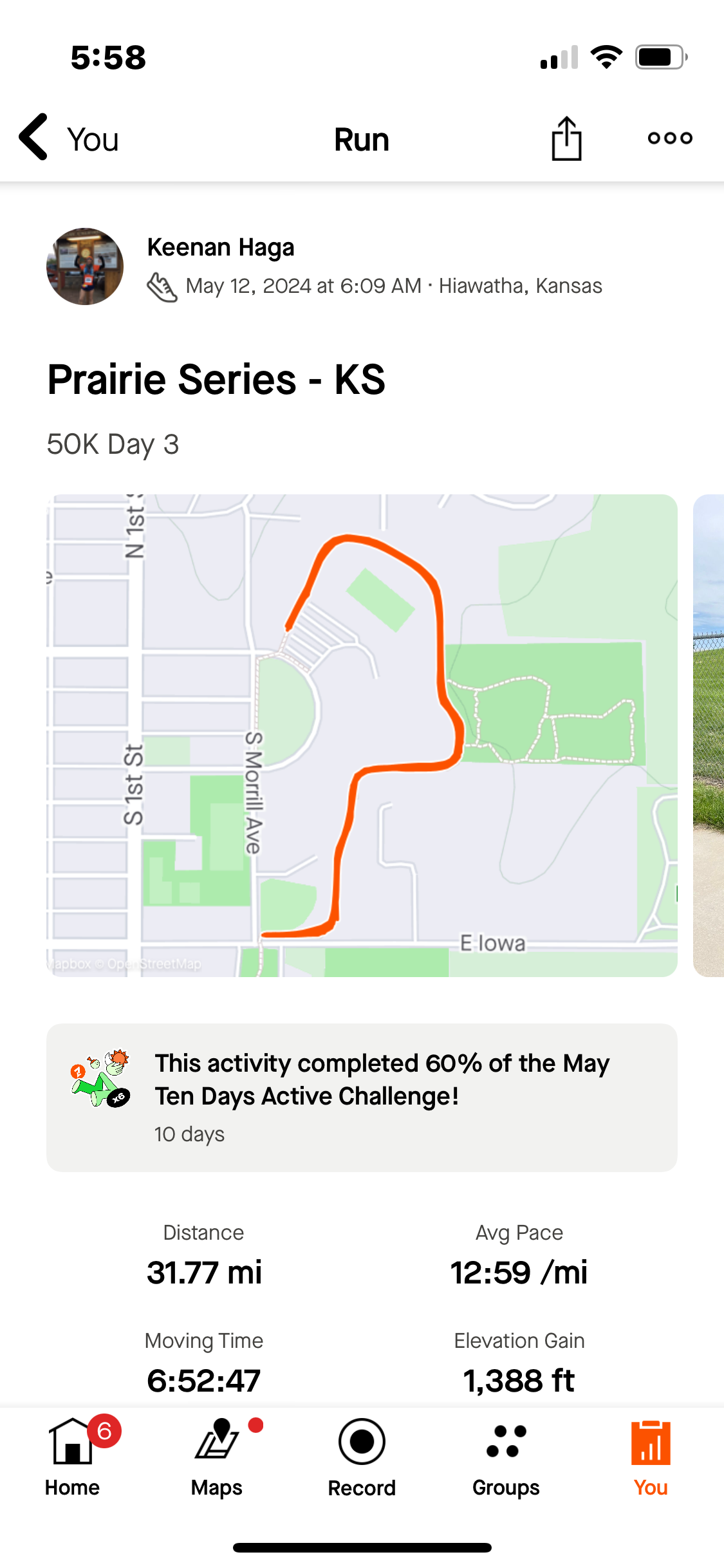Open the route map of the run
The height and width of the screenshot is (1568, 724).
362,735
